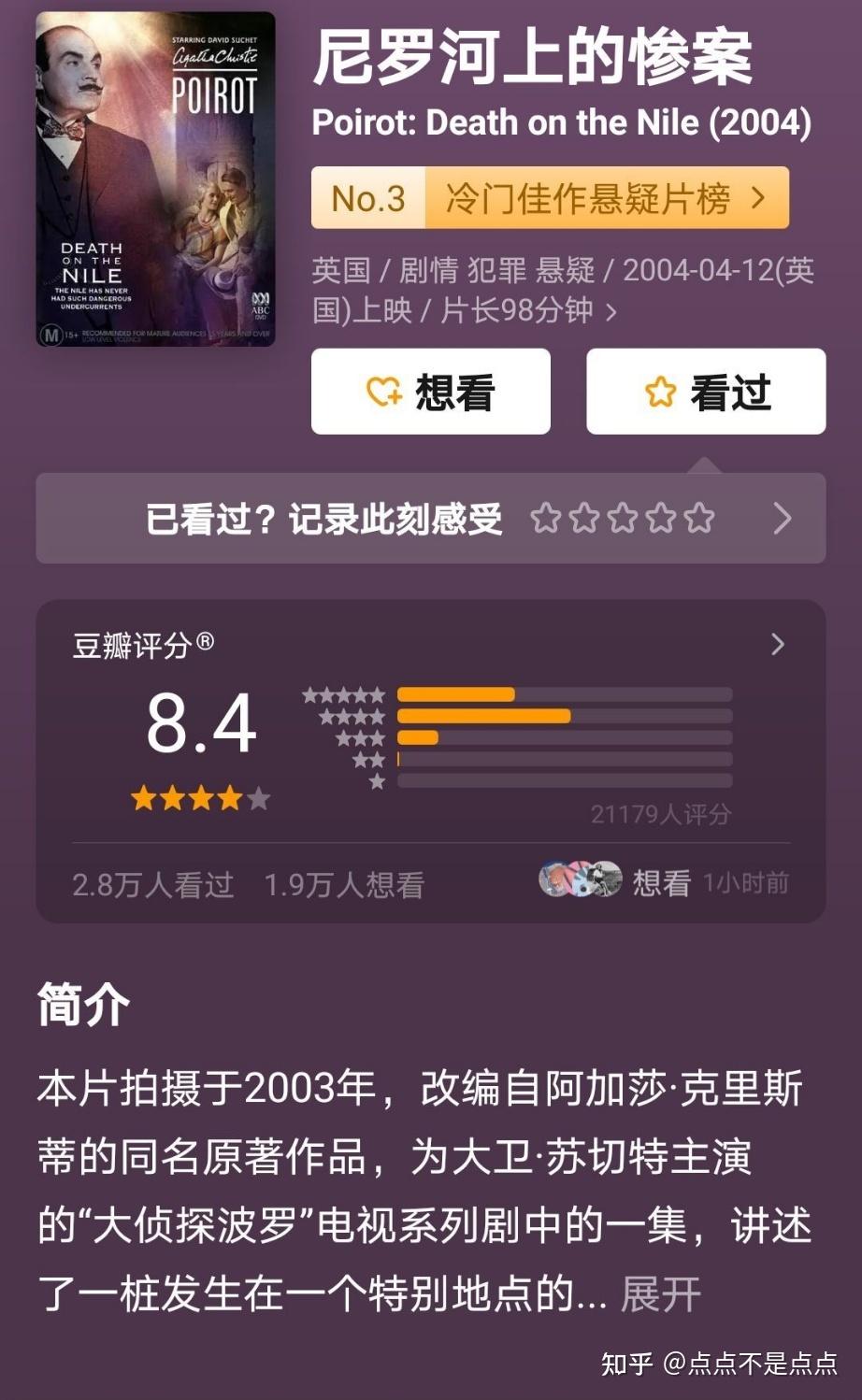
Task: Click the star icon beside 看过
Action: [x=660, y=392]
